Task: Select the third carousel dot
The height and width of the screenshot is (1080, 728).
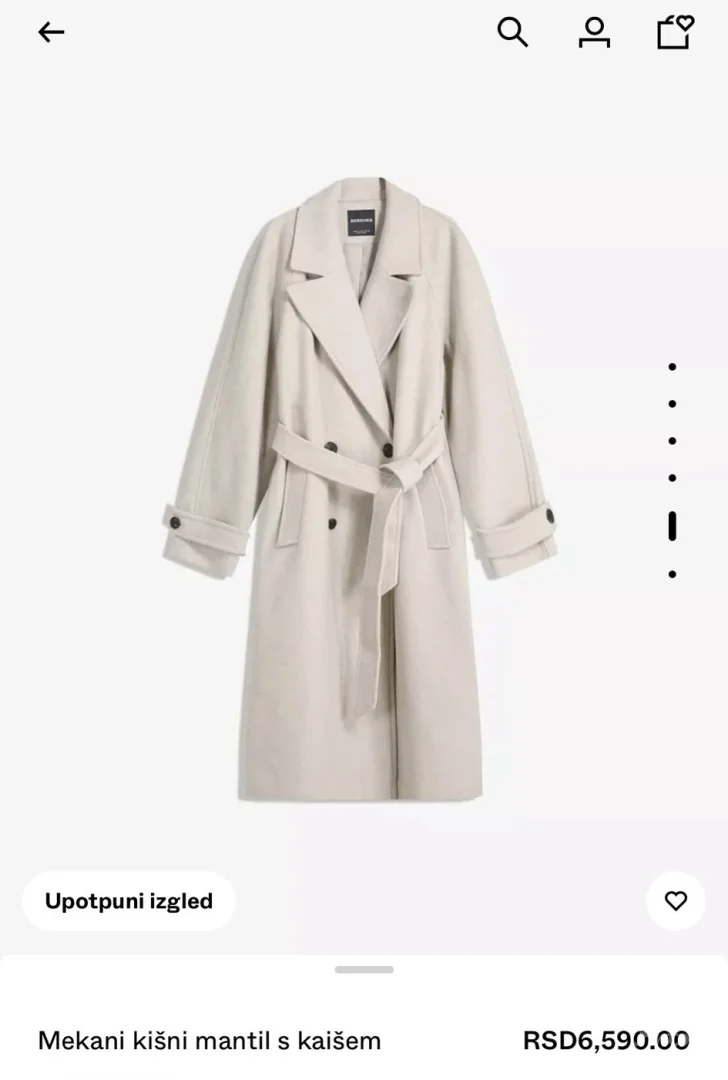Action: (x=670, y=440)
